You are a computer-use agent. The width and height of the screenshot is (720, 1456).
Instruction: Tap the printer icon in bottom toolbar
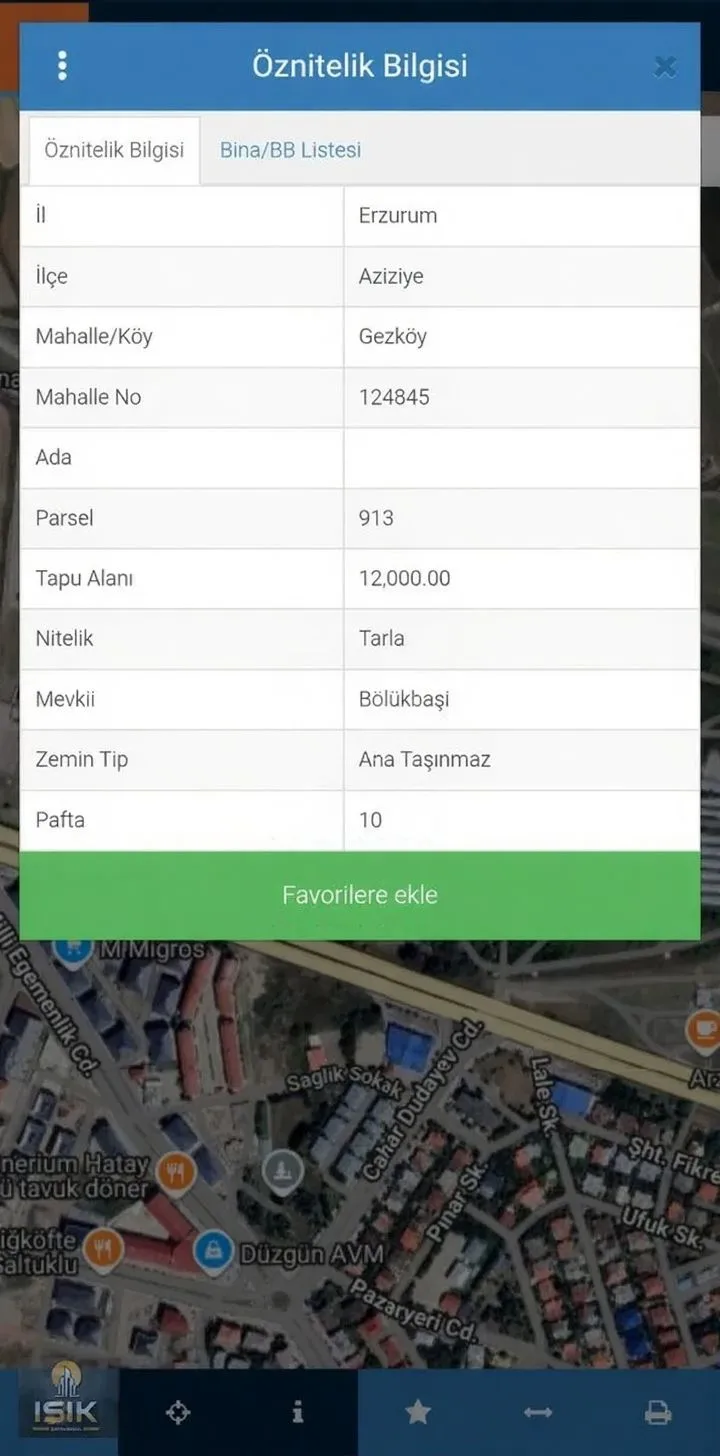(658, 1412)
